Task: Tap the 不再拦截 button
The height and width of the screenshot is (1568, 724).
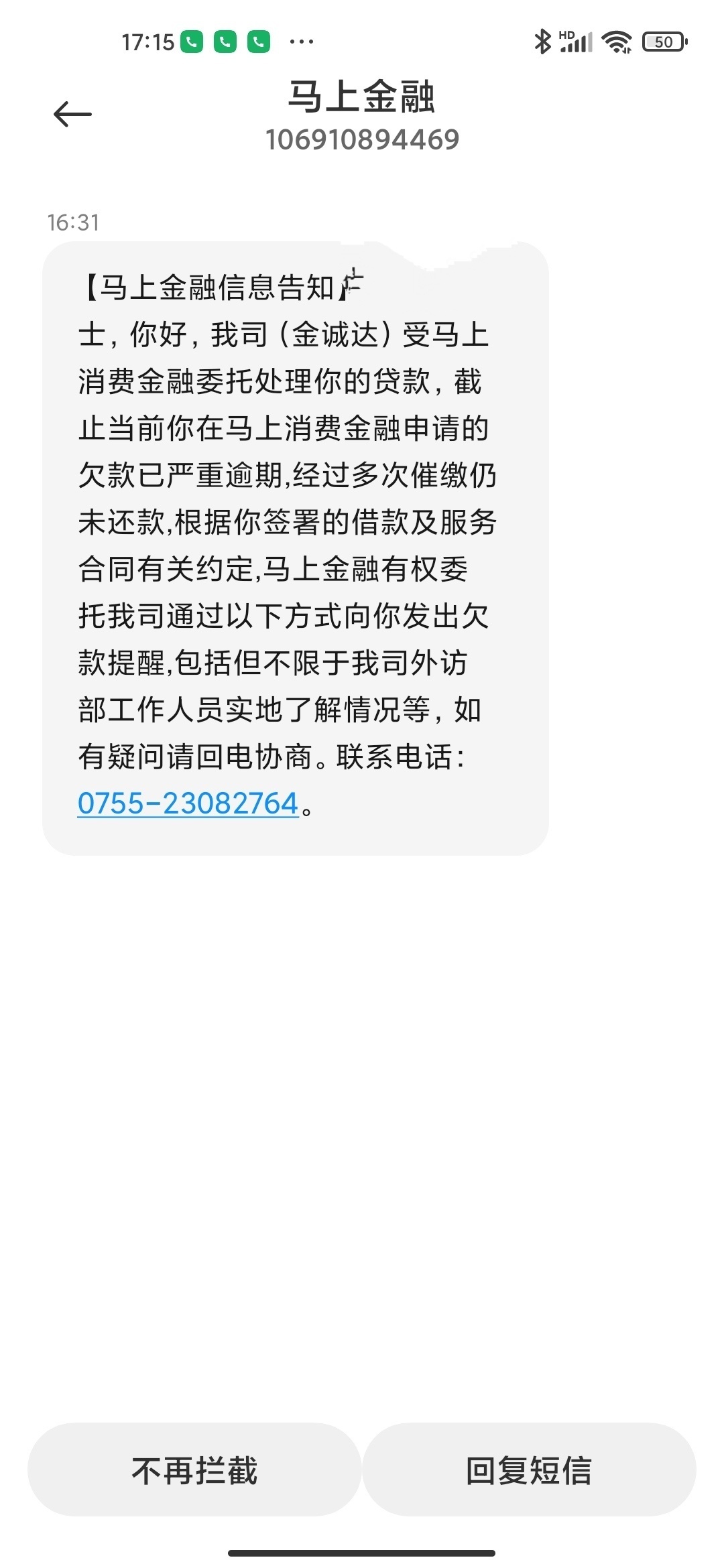Action: 194,1470
